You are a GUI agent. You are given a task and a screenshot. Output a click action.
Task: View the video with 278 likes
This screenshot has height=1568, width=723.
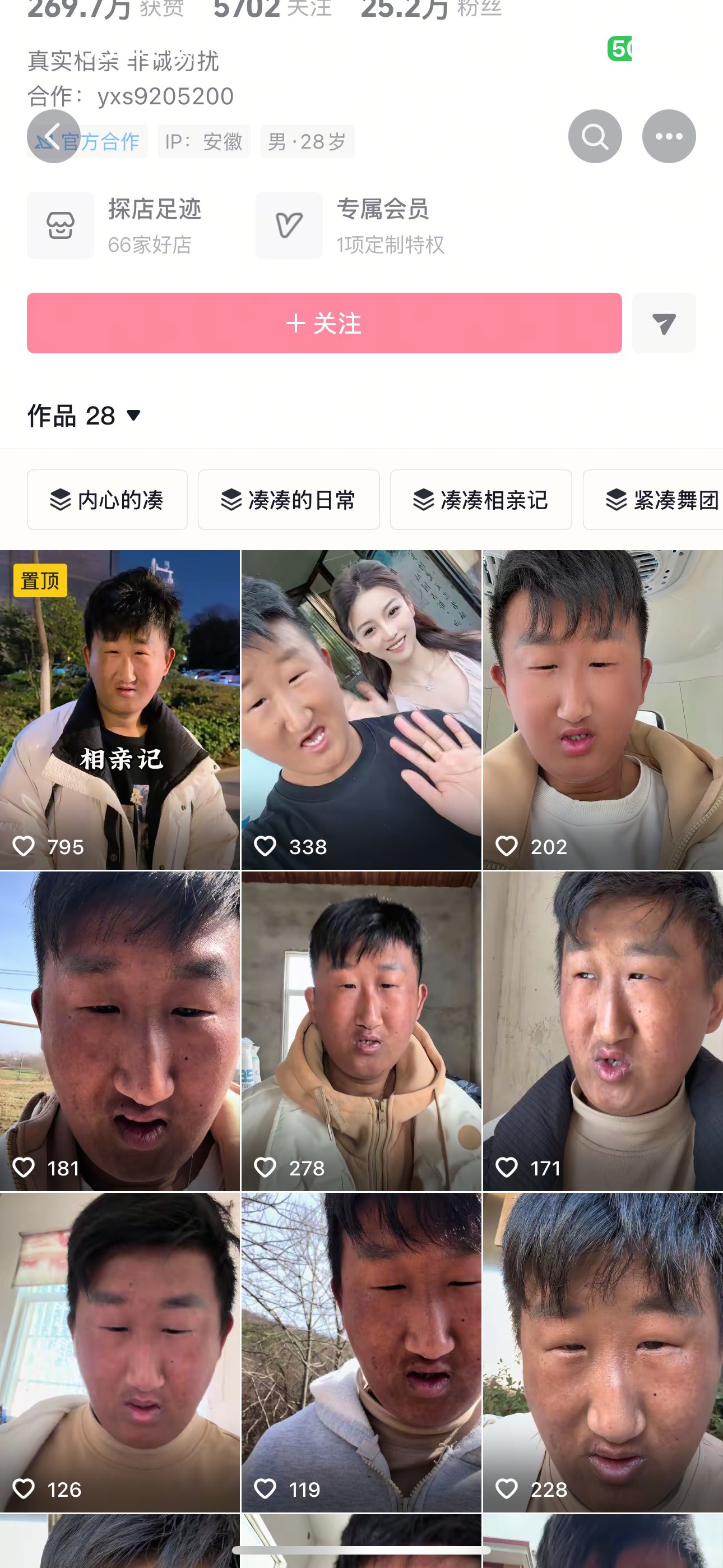pyautogui.click(x=361, y=1031)
